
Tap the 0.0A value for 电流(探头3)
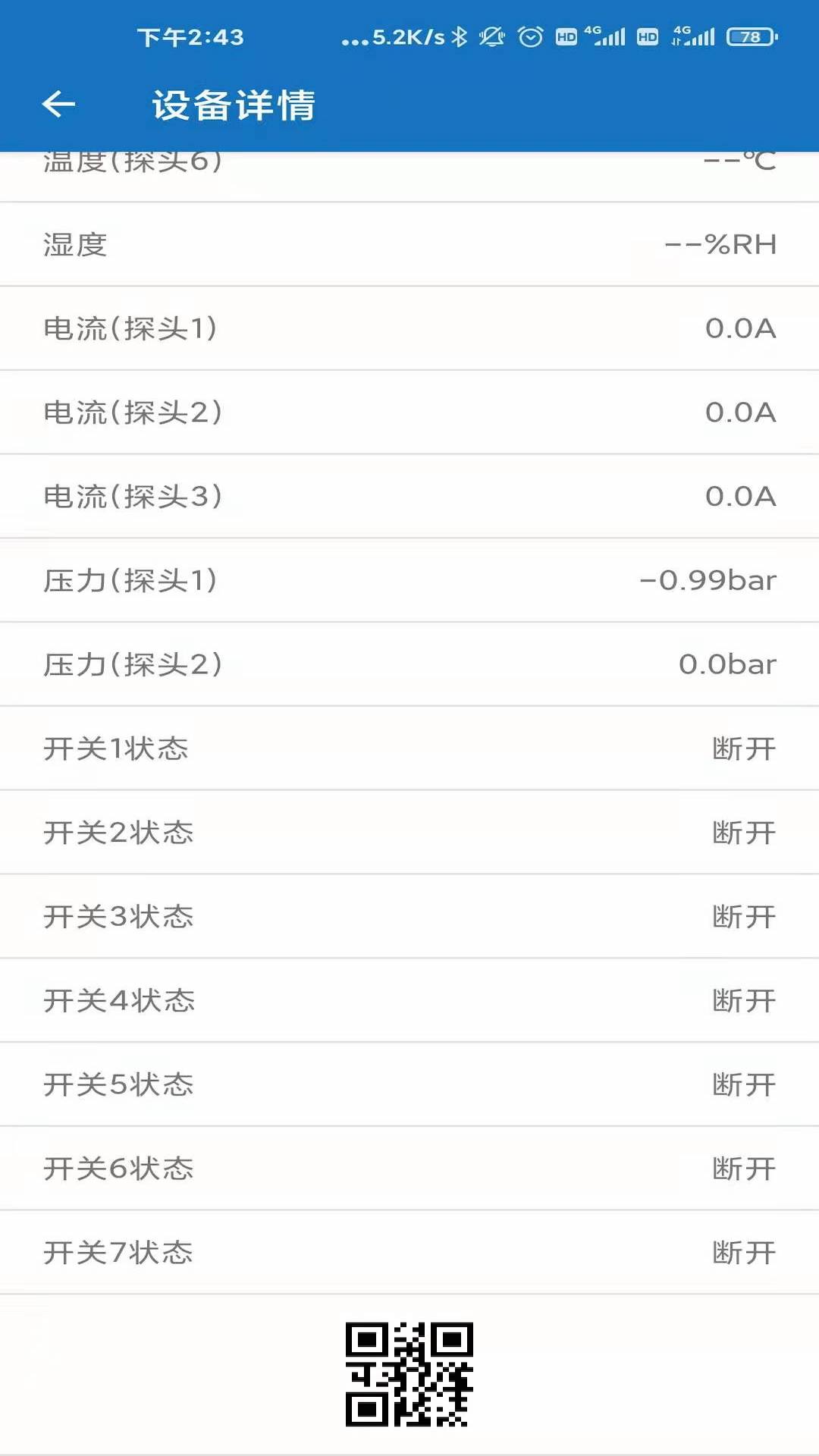click(741, 496)
